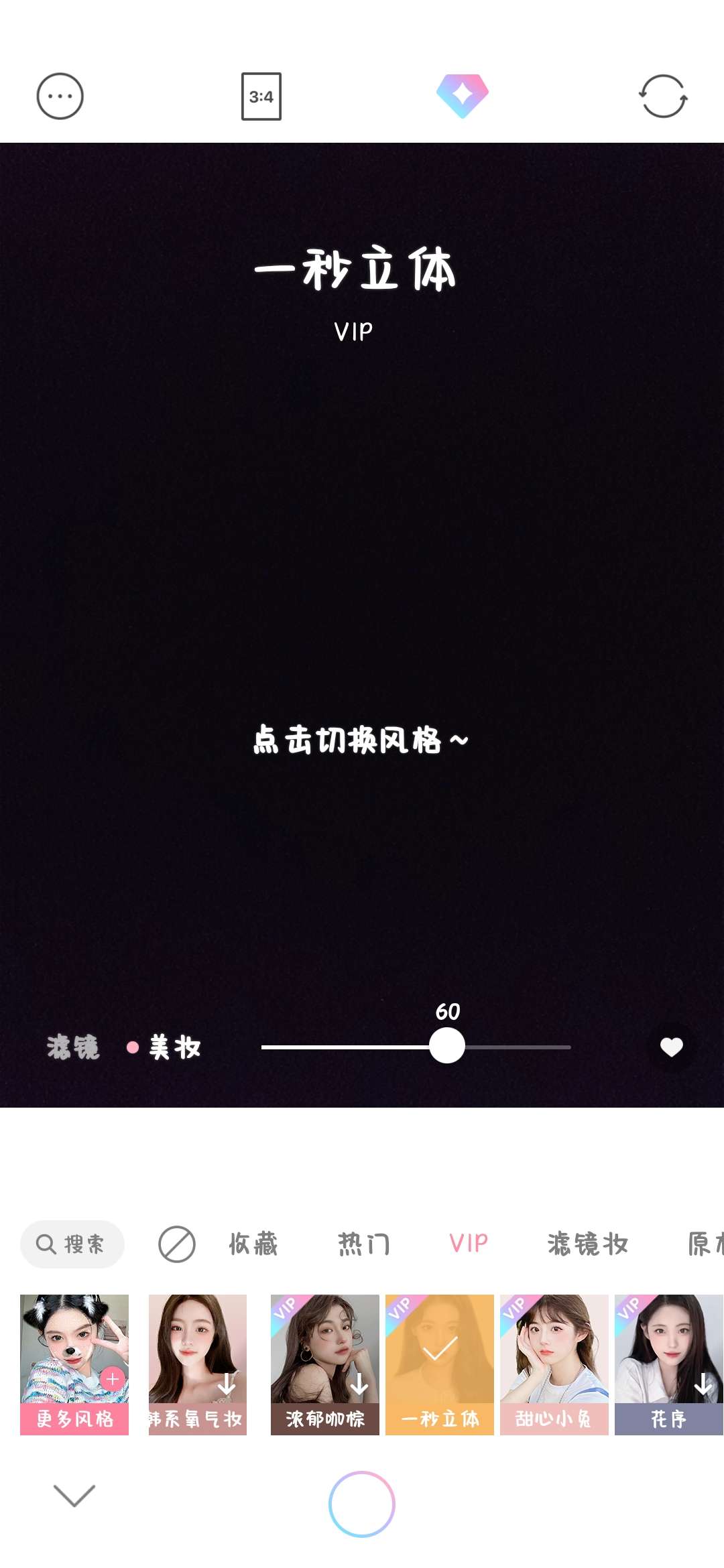Favorite the current style with heart
This screenshot has width=724, height=1568.
click(671, 1047)
